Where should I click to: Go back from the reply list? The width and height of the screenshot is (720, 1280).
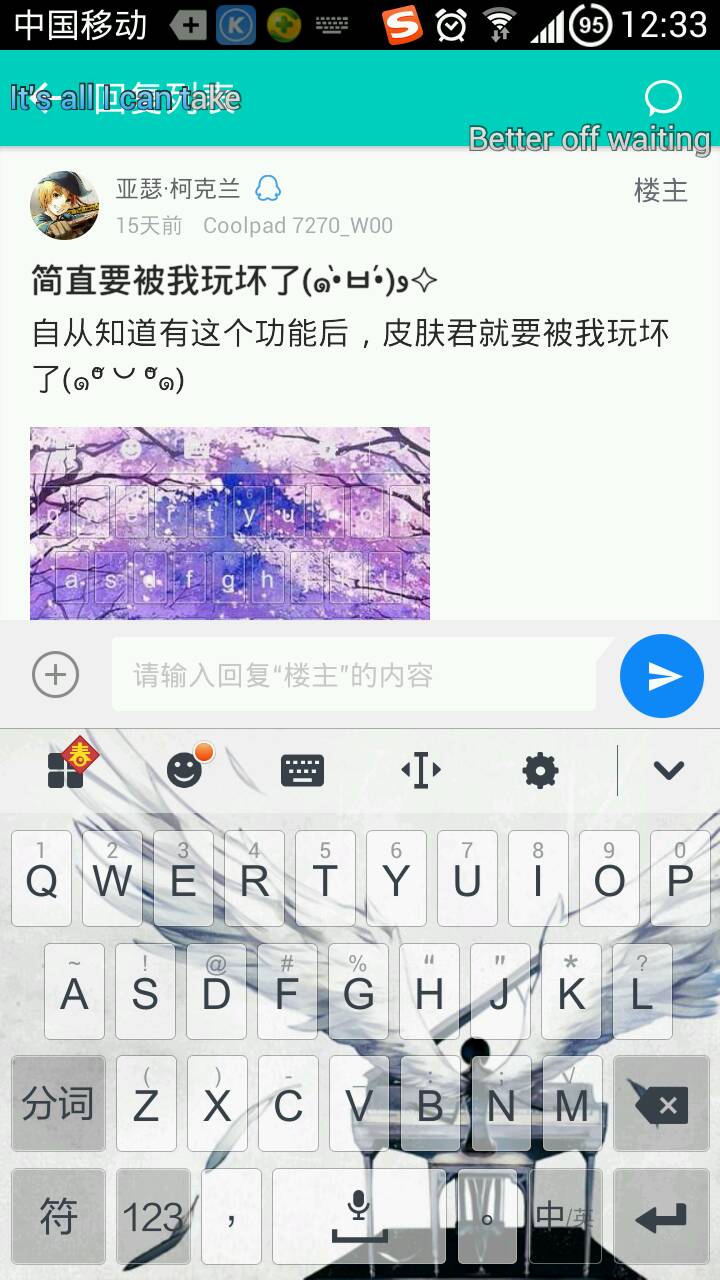coord(42,99)
